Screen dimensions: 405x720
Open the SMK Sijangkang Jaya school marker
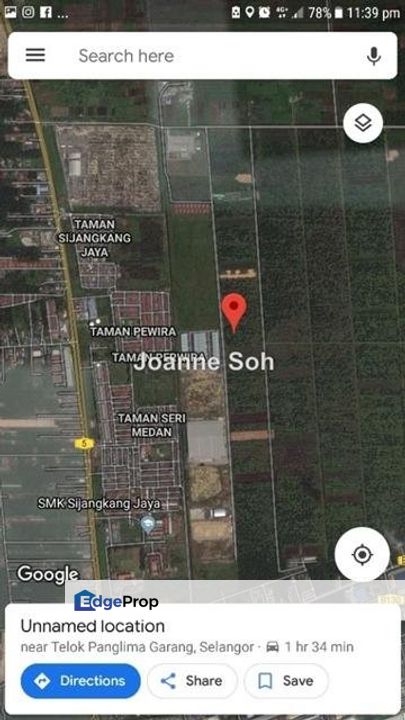pyautogui.click(x=148, y=523)
